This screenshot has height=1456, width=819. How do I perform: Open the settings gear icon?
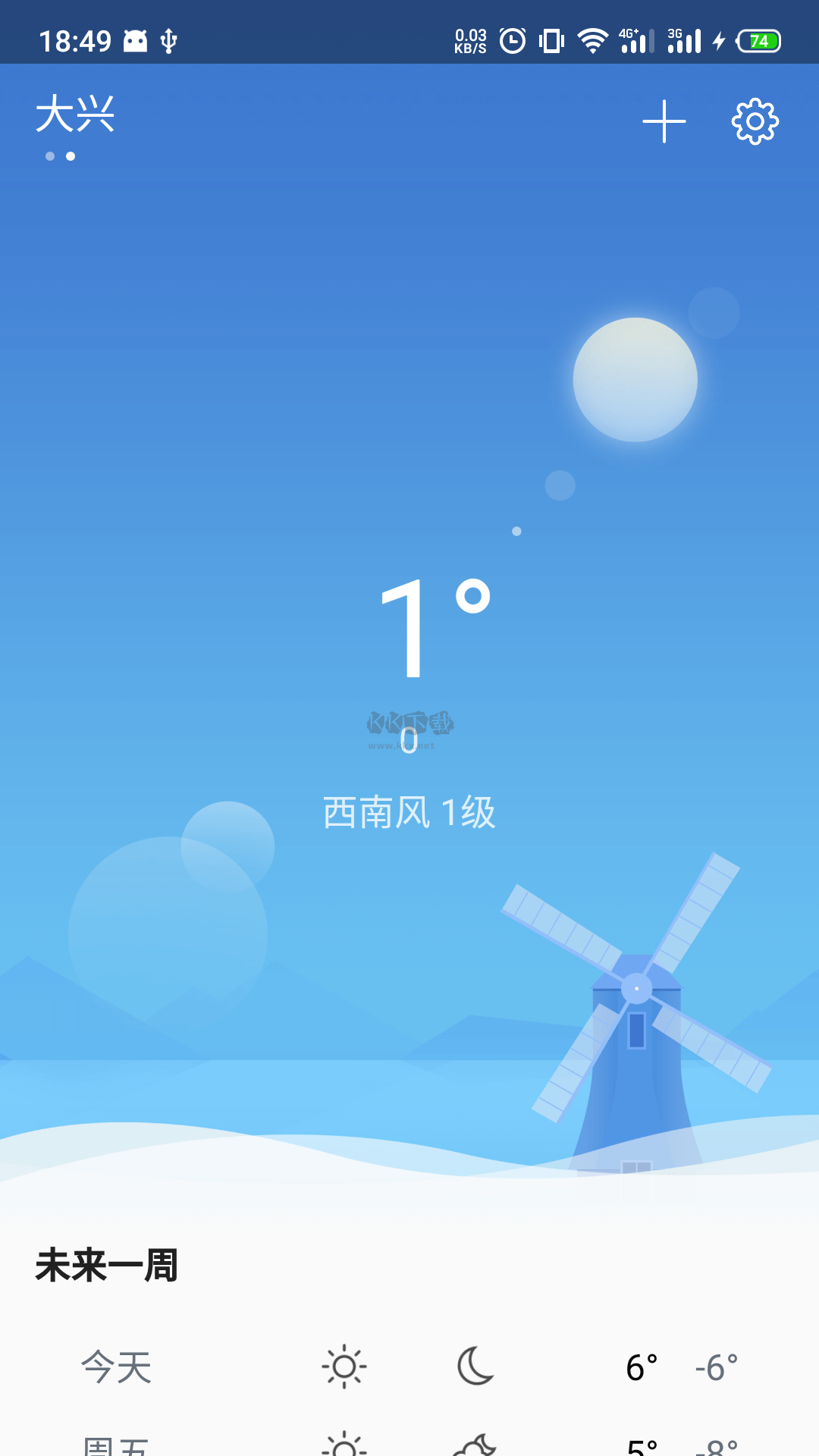click(x=754, y=122)
